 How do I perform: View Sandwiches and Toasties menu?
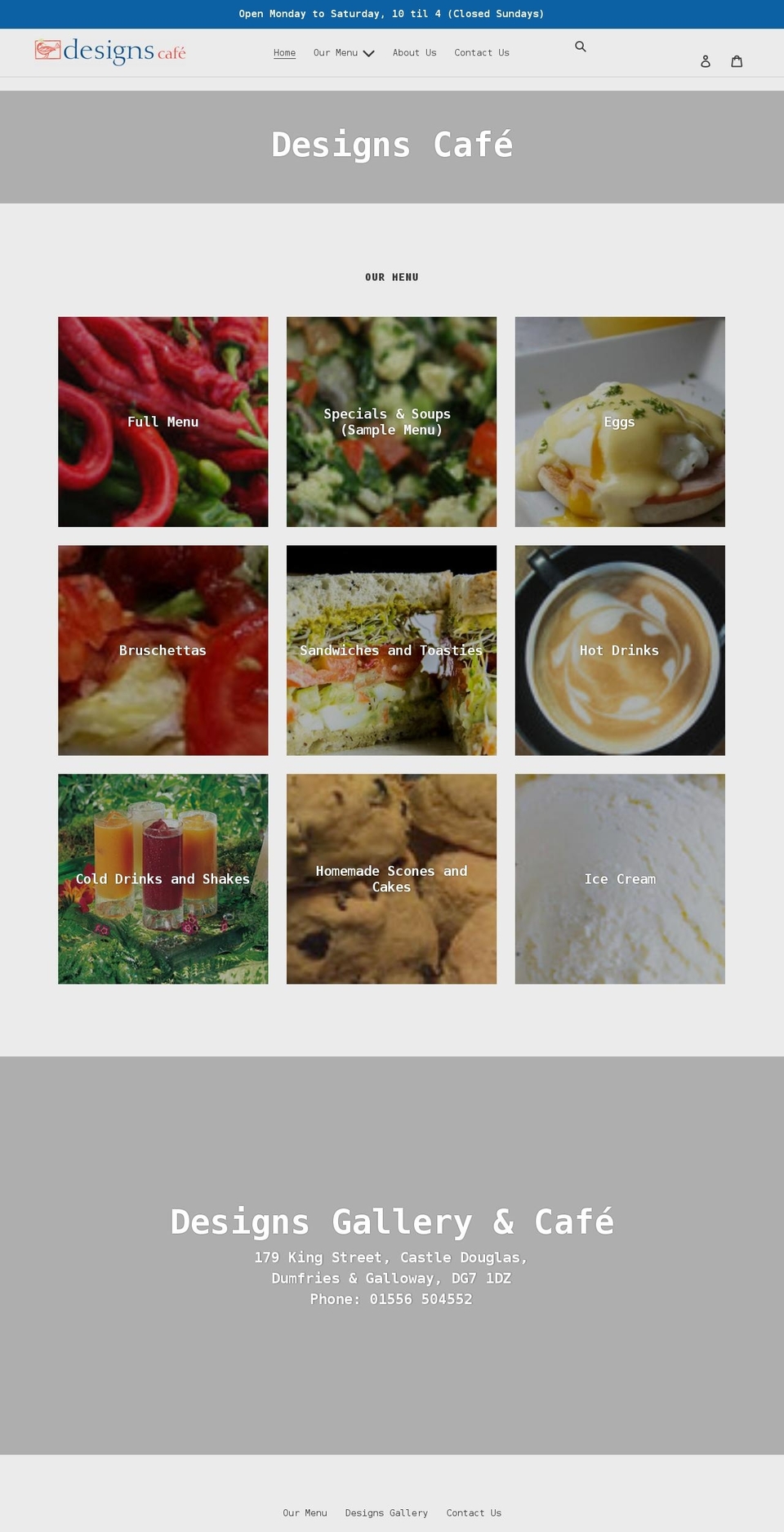tap(391, 650)
